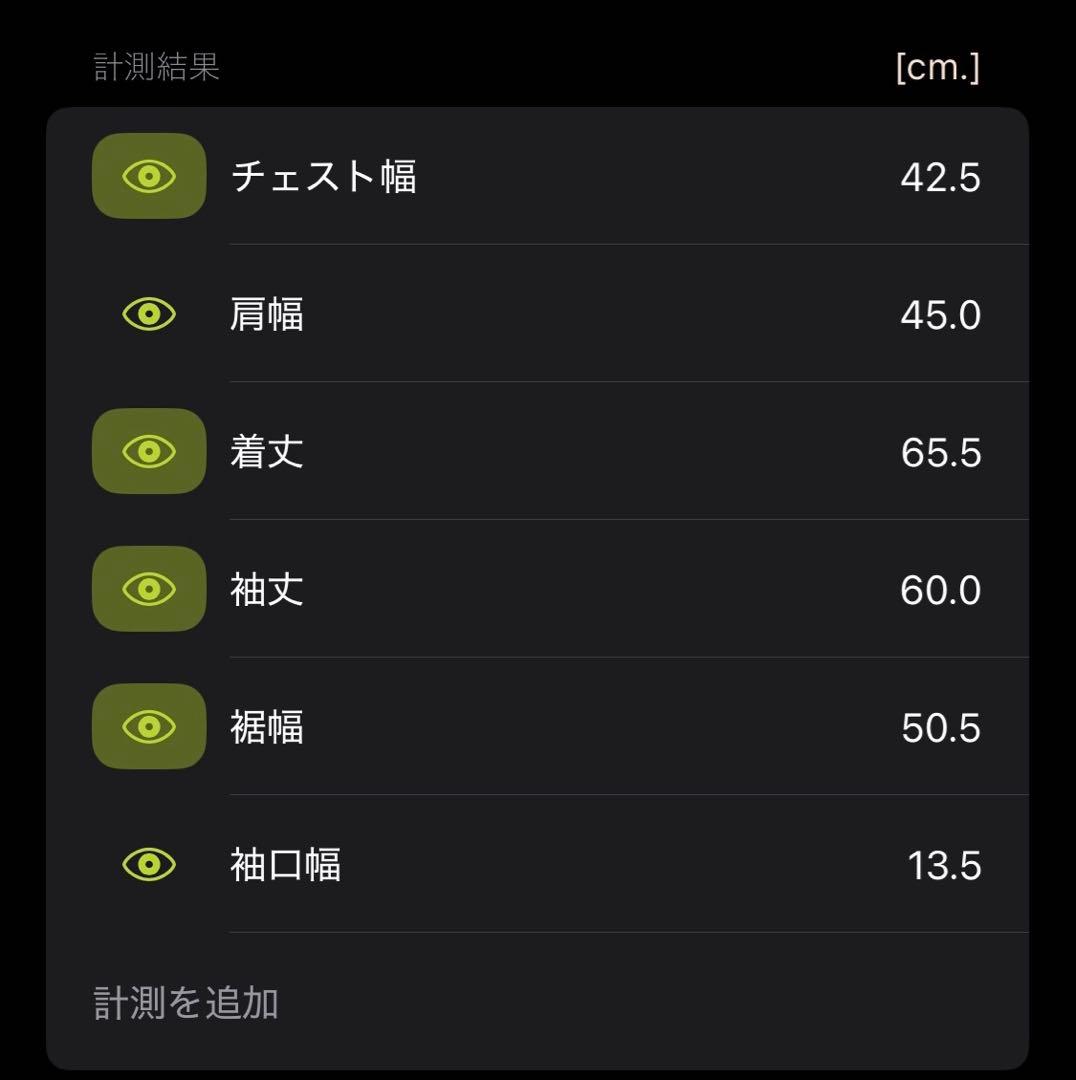
Task: Open the 着丈 65.5 measurement row
Action: click(600, 452)
